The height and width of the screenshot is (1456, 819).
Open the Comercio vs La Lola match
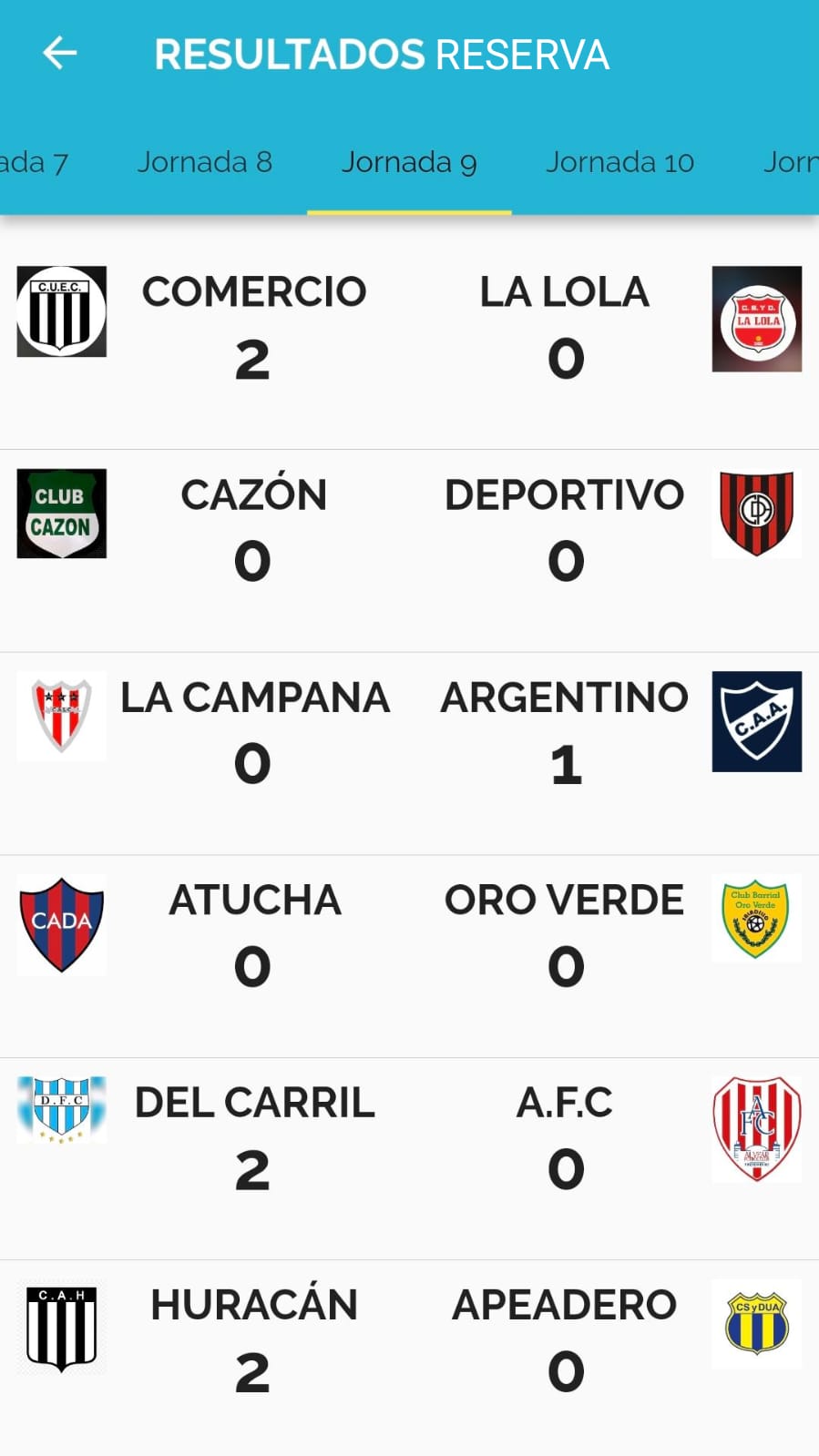409,348
